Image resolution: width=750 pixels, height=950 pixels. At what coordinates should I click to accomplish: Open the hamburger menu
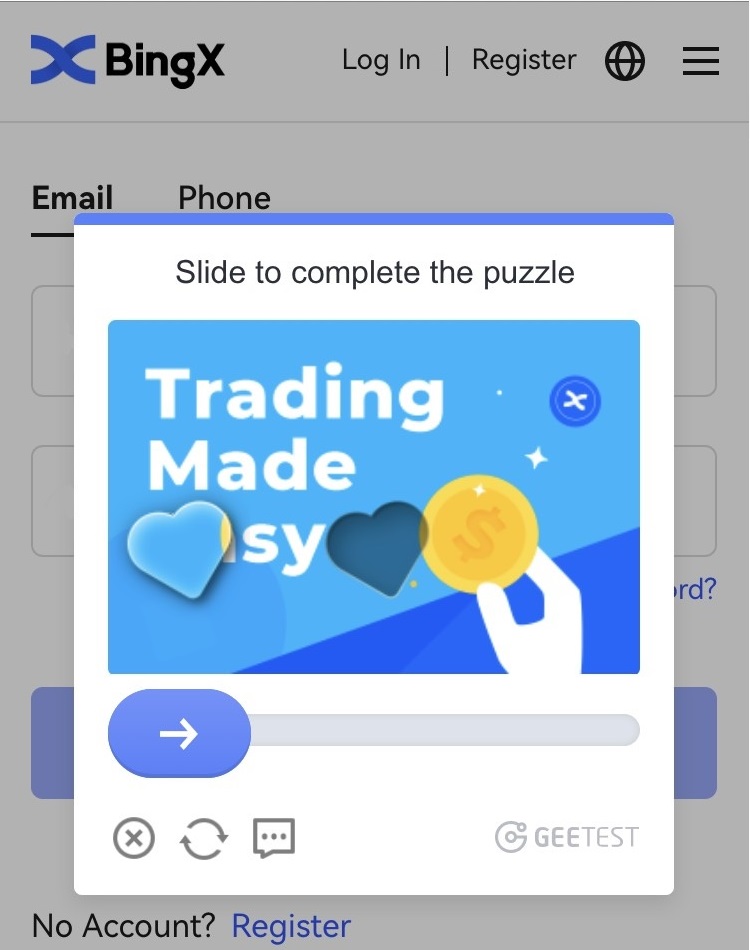pos(701,61)
